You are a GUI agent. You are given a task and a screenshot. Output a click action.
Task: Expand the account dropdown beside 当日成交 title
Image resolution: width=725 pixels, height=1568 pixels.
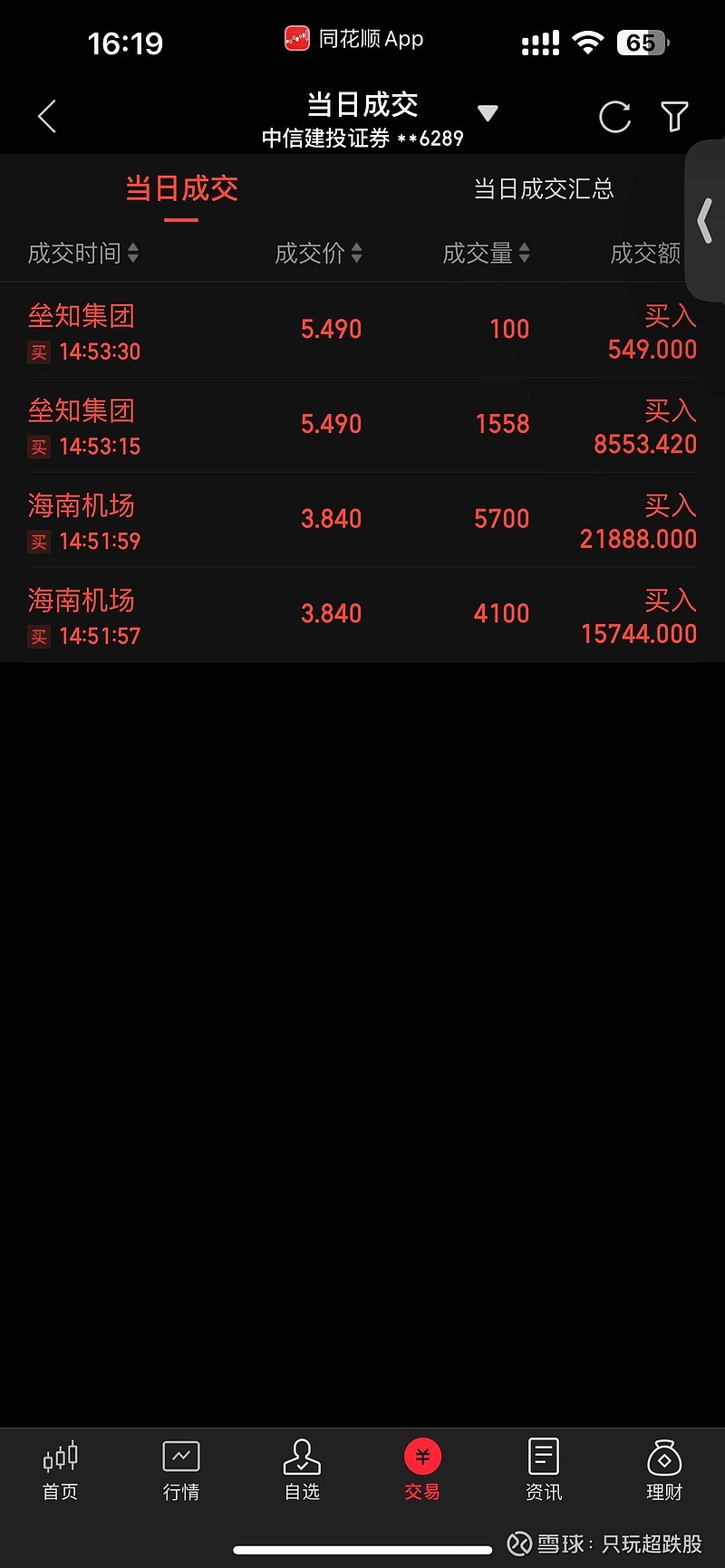tap(488, 113)
